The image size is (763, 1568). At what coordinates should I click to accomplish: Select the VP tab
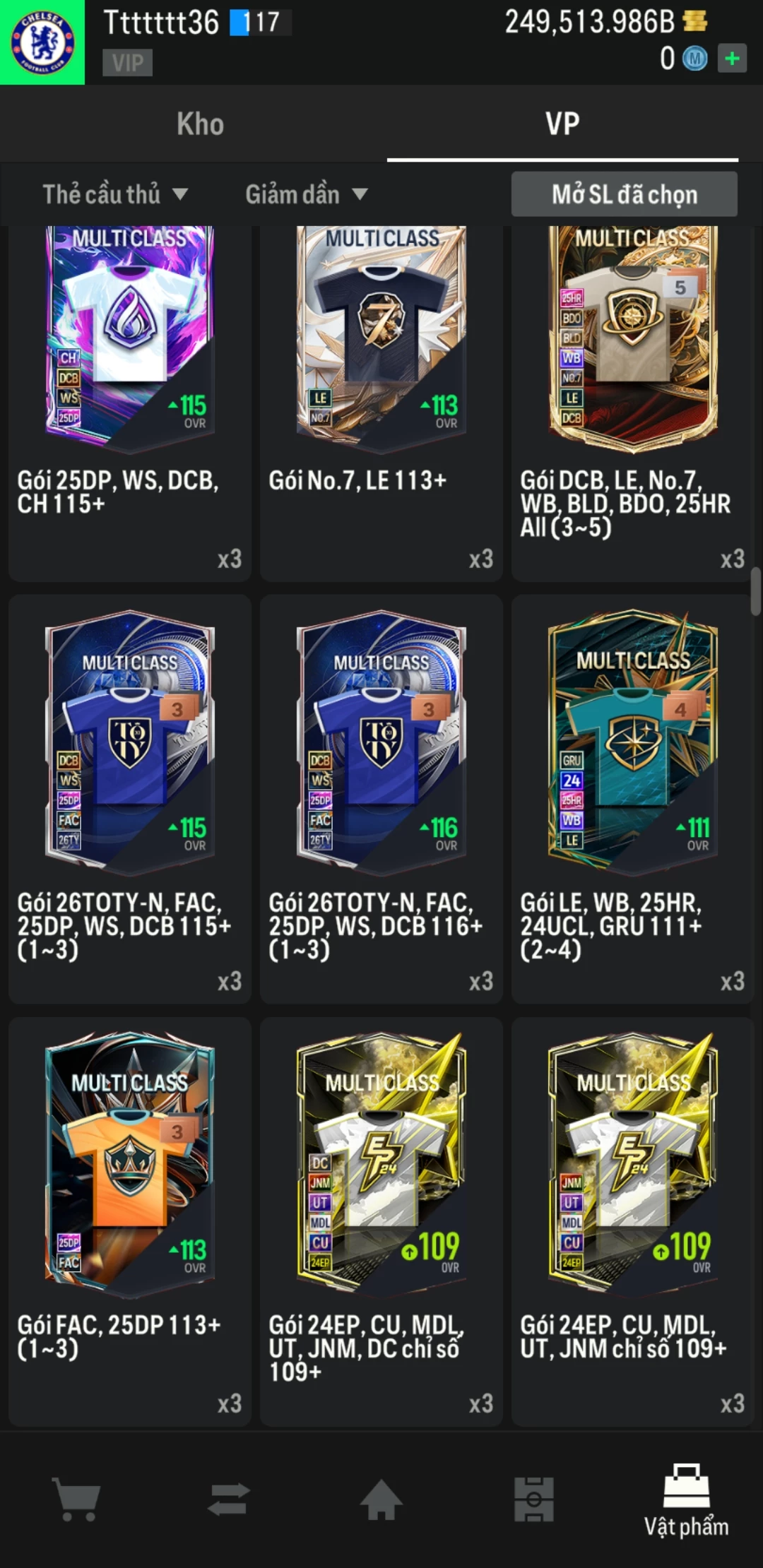point(562,124)
